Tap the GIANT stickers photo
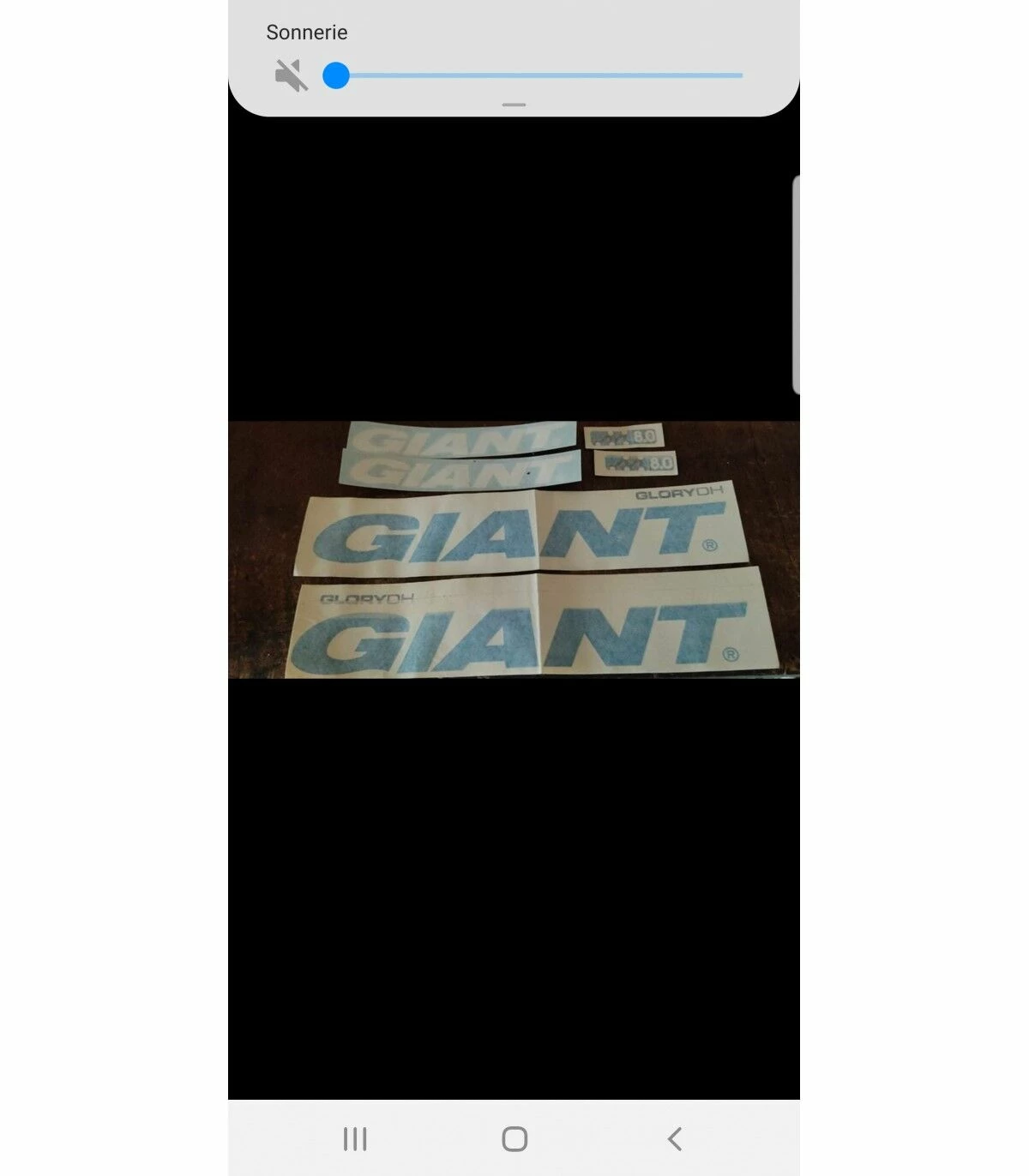This screenshot has width=1029, height=1176. [x=514, y=549]
